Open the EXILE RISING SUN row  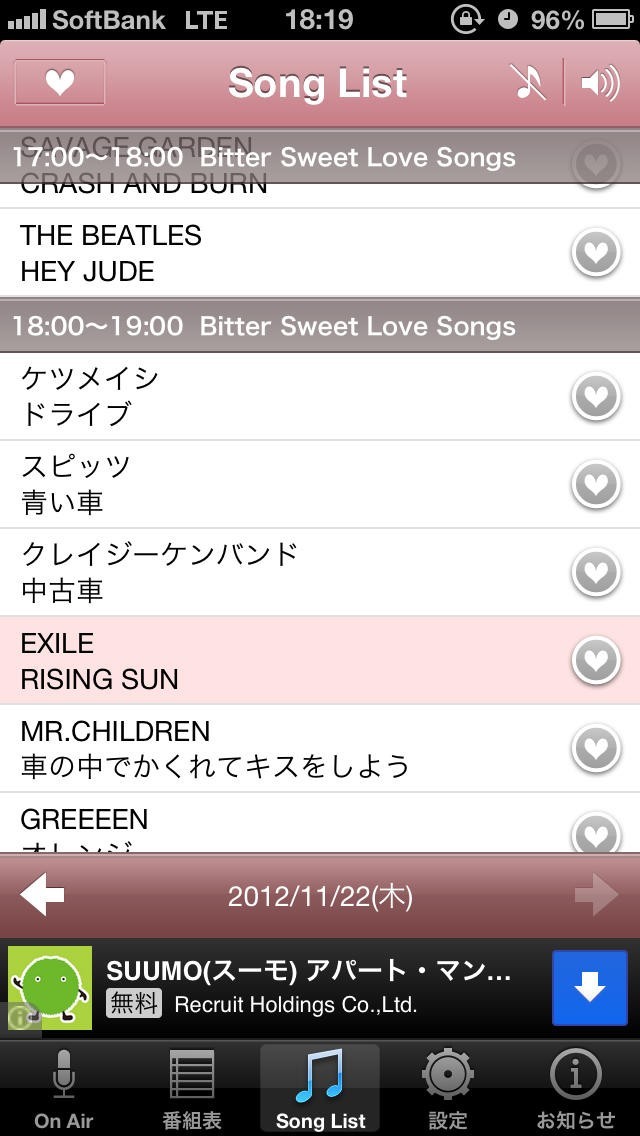[x=280, y=661]
